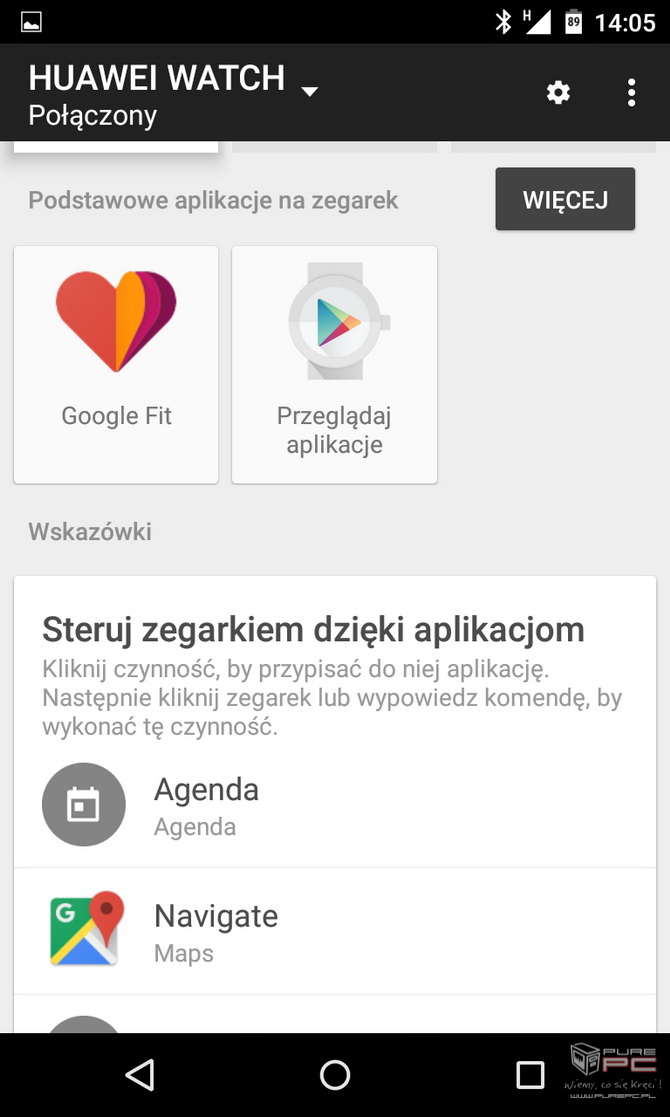Go to the home screen
670x1117 pixels.
pyautogui.click(x=335, y=1074)
